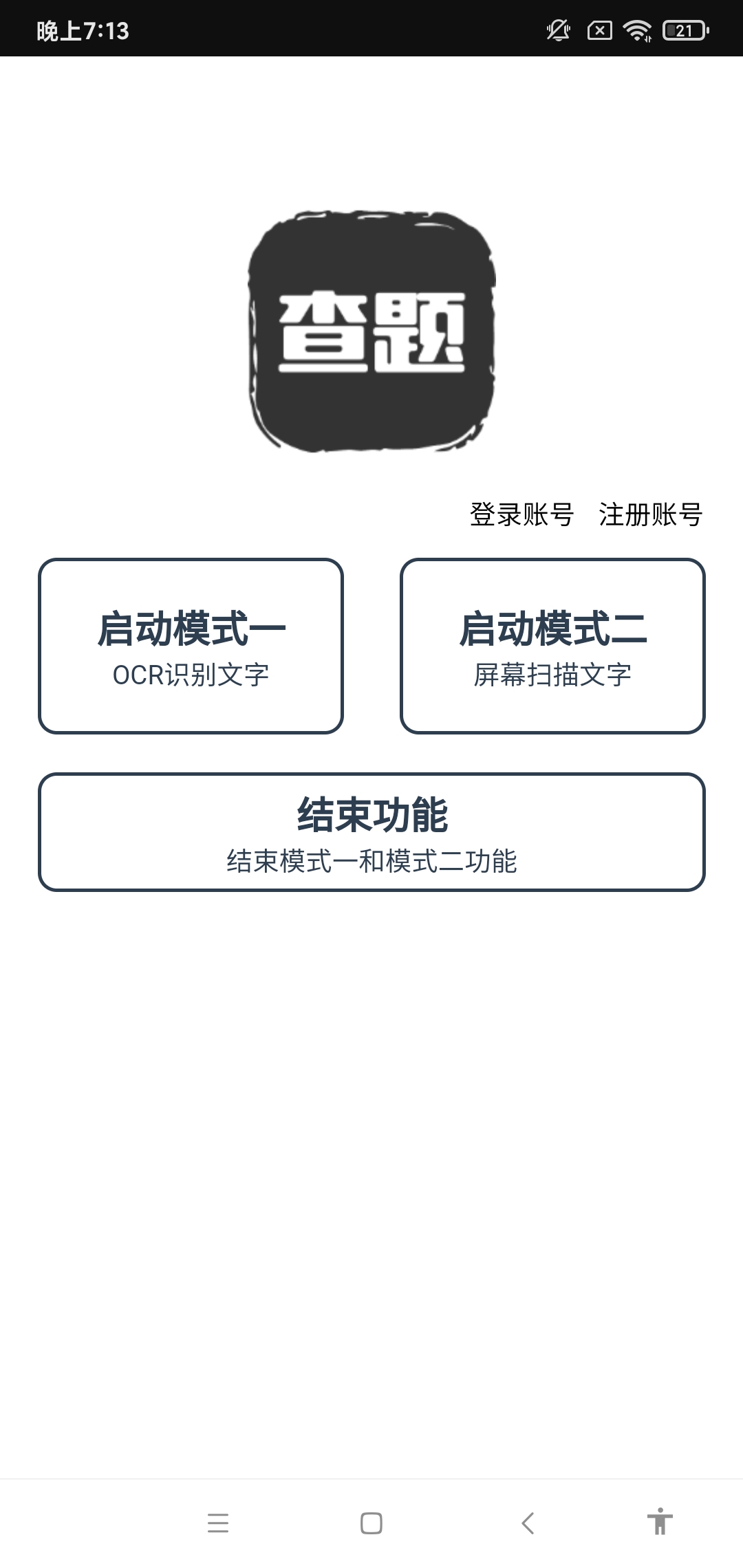Tap 结束功能 to stop both modes

click(371, 832)
